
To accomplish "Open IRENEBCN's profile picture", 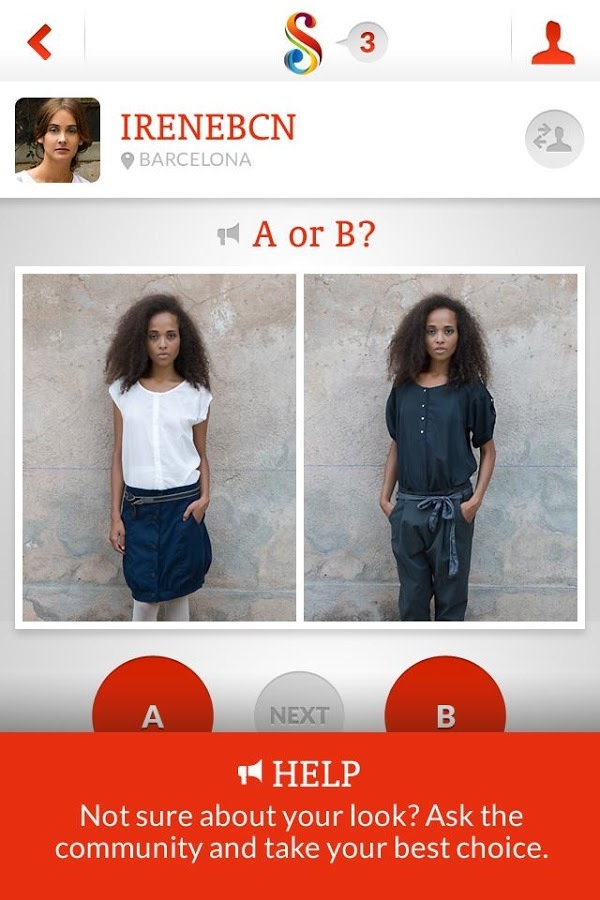I will point(58,140).
